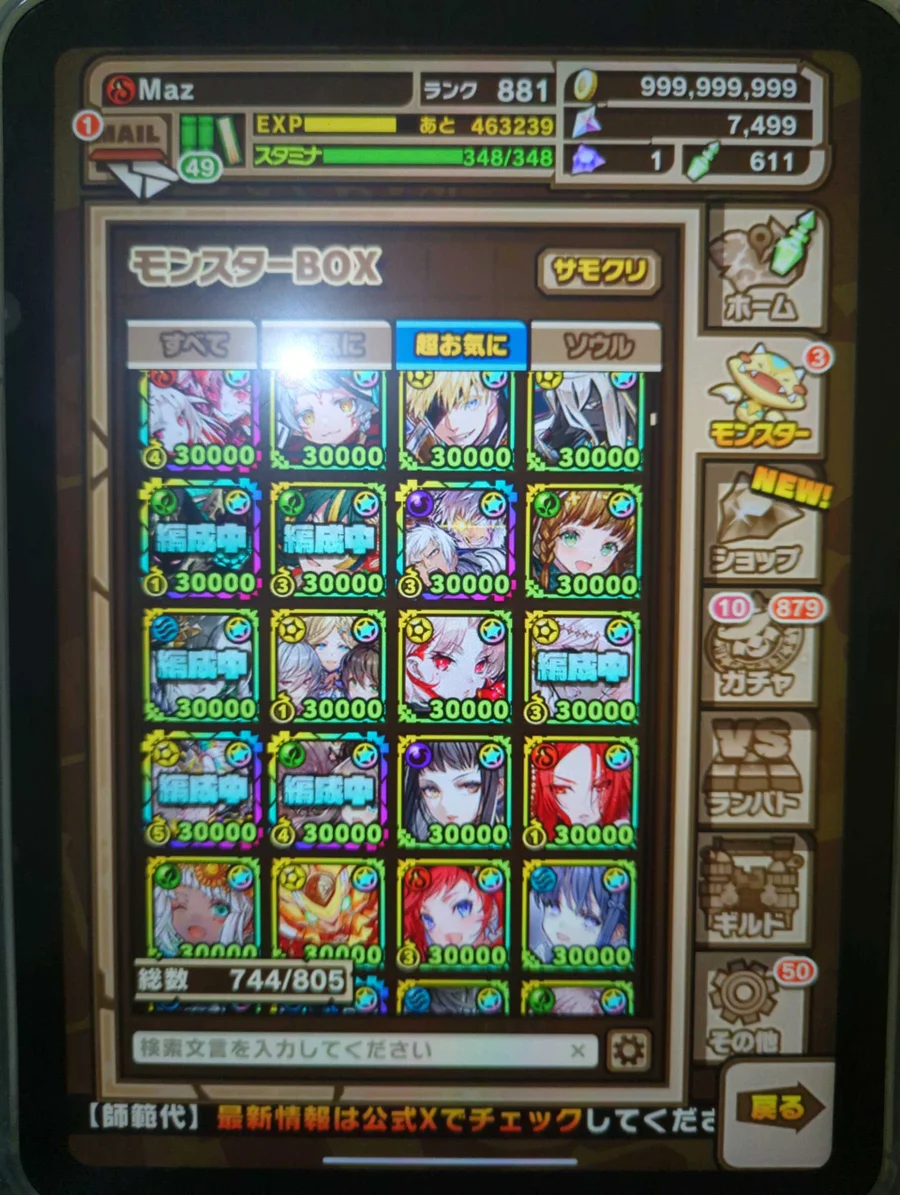This screenshot has height=1195, width=900.
Task: Open the braided brown-haired girl monster
Action: (583, 541)
